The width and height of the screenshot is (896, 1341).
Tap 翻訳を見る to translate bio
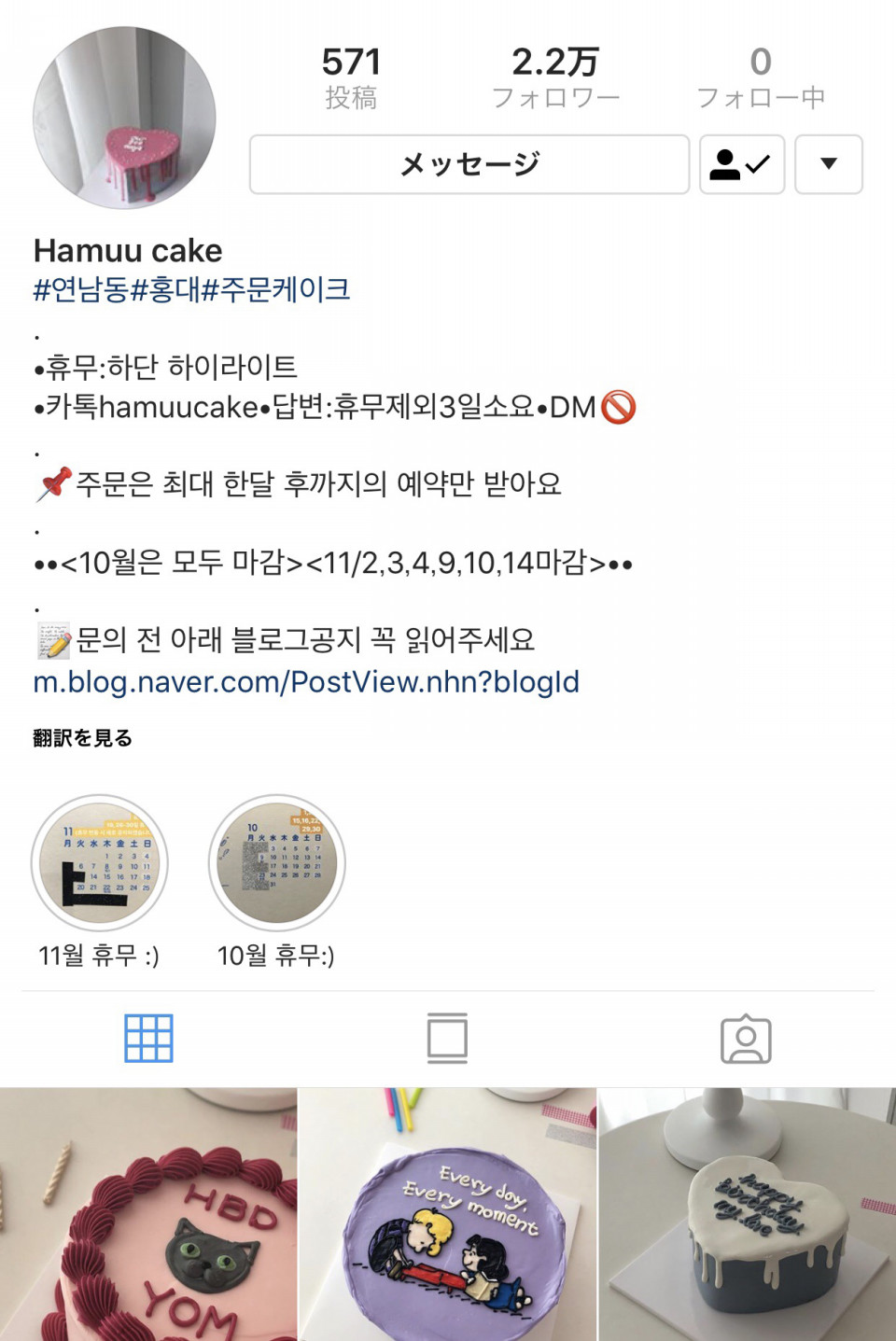(82, 738)
